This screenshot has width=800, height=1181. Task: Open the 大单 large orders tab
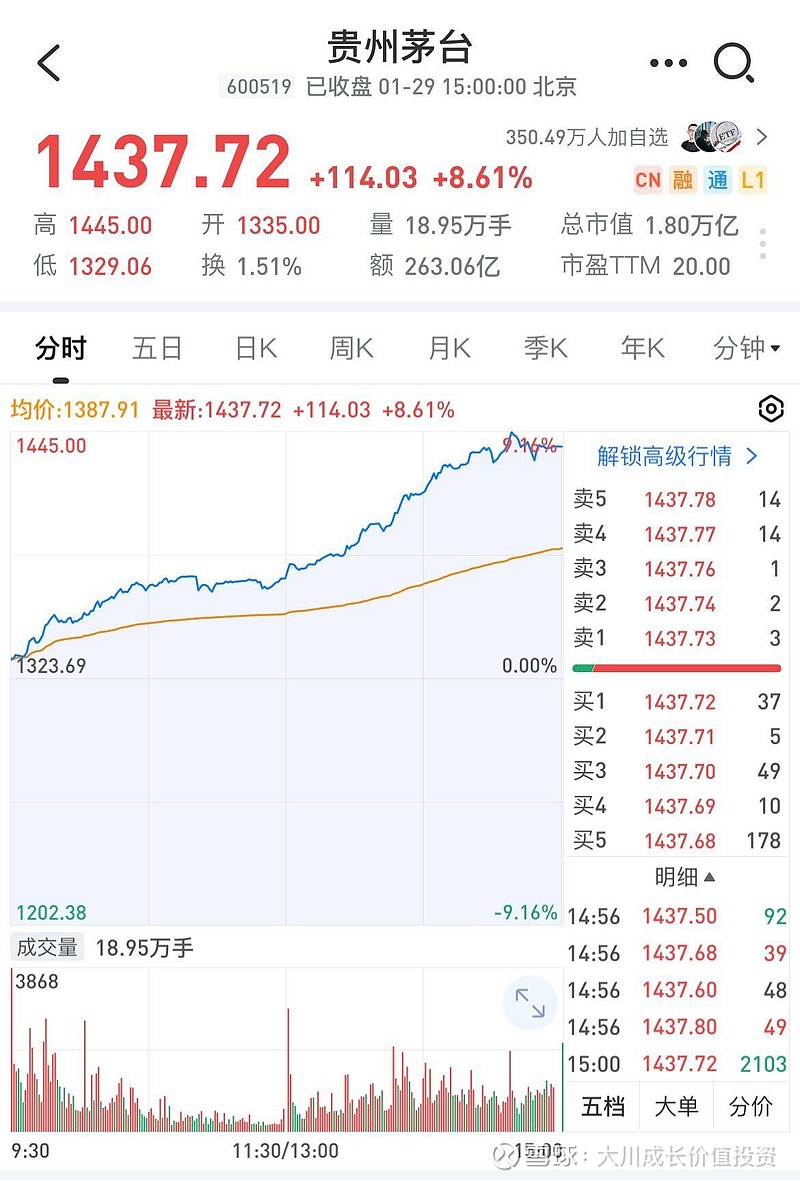pos(677,1107)
